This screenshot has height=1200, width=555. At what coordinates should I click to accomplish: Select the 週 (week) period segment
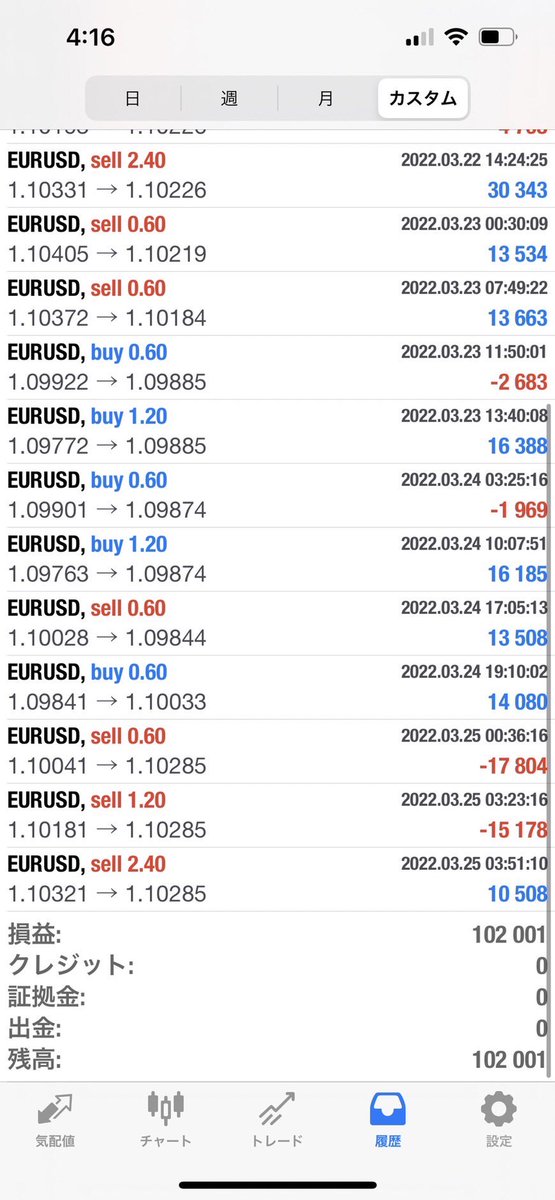pyautogui.click(x=229, y=98)
